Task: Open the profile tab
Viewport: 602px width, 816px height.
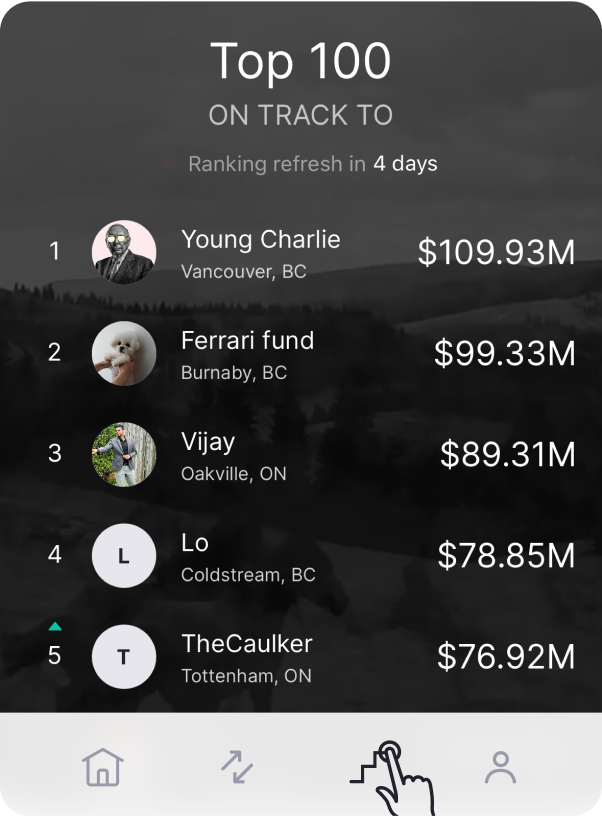Action: (x=499, y=767)
